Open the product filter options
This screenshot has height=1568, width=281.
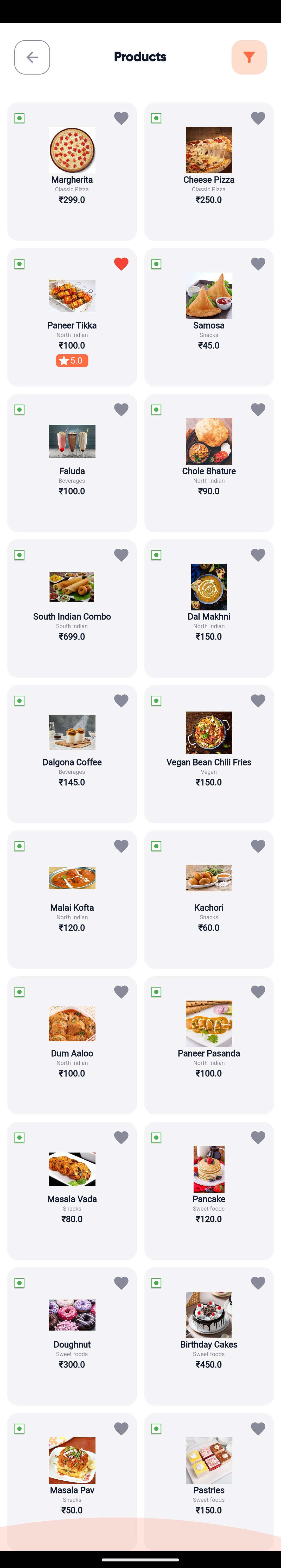click(x=249, y=57)
